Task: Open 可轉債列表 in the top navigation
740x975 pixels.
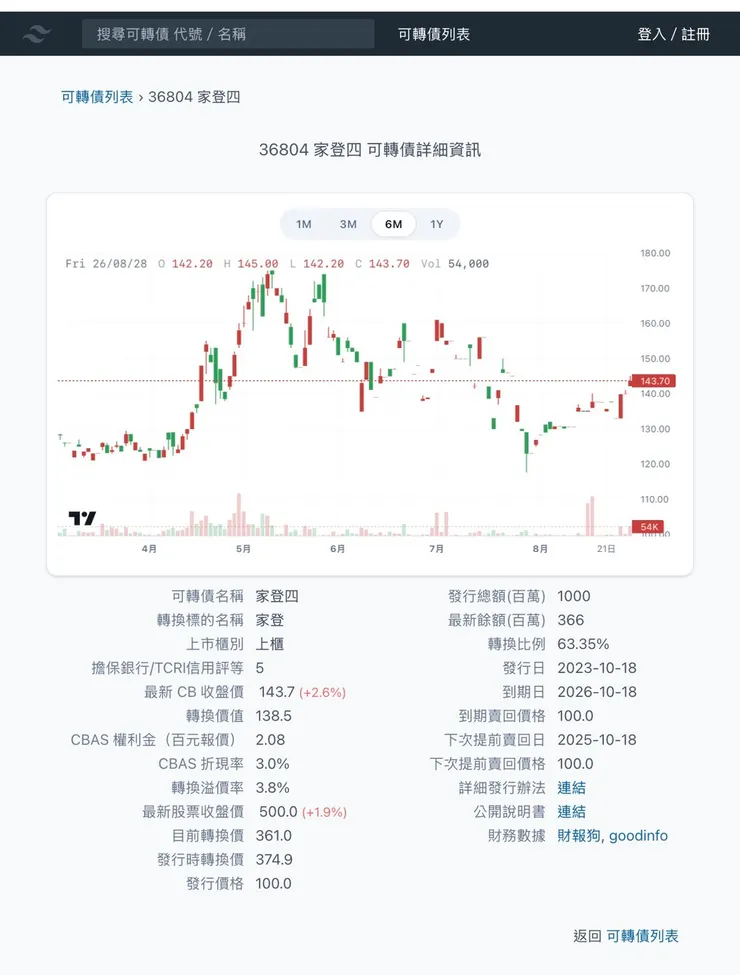Action: [434, 34]
